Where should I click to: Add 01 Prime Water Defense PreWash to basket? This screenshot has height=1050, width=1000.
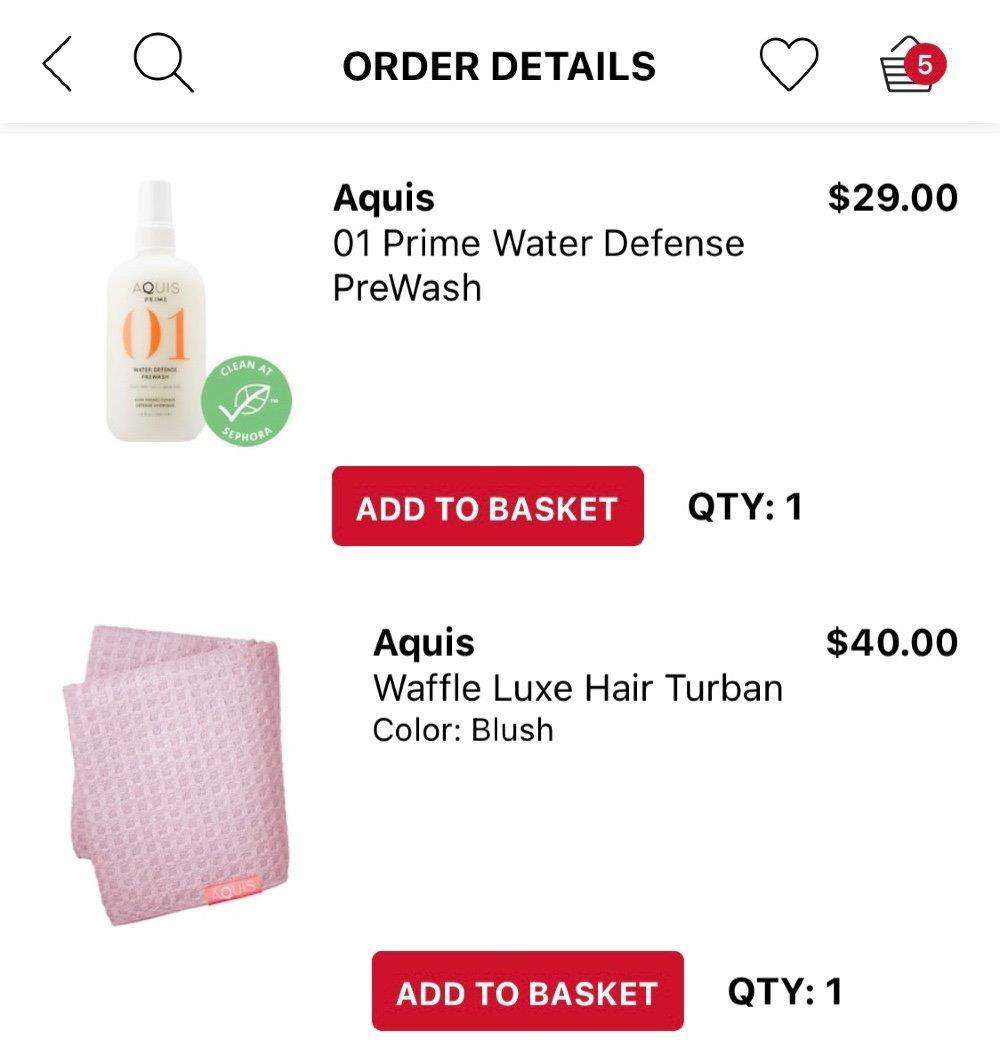(487, 507)
